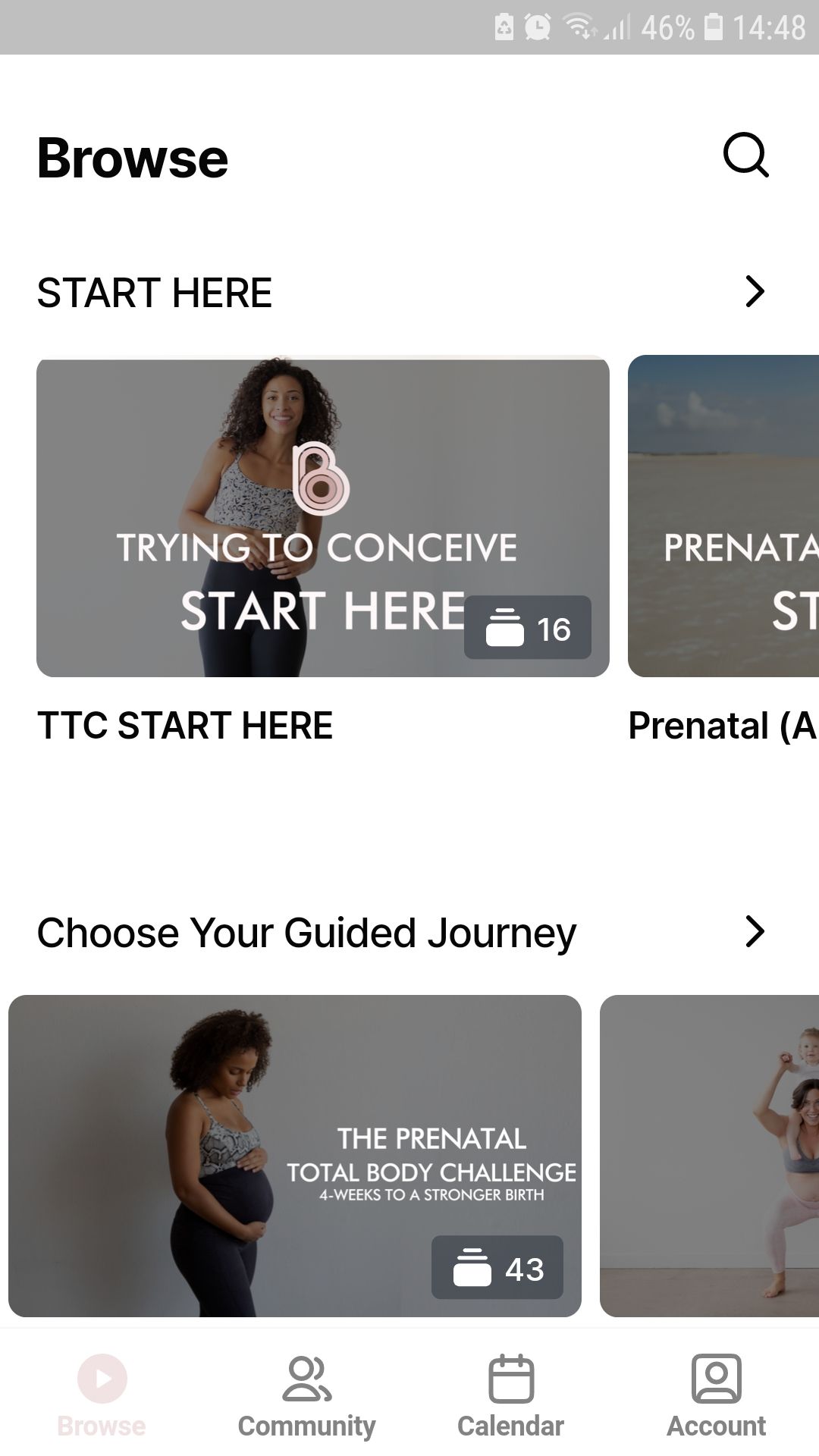The width and height of the screenshot is (819, 1456).
Task: Open the TTC START HERE collection
Action: pyautogui.click(x=323, y=517)
